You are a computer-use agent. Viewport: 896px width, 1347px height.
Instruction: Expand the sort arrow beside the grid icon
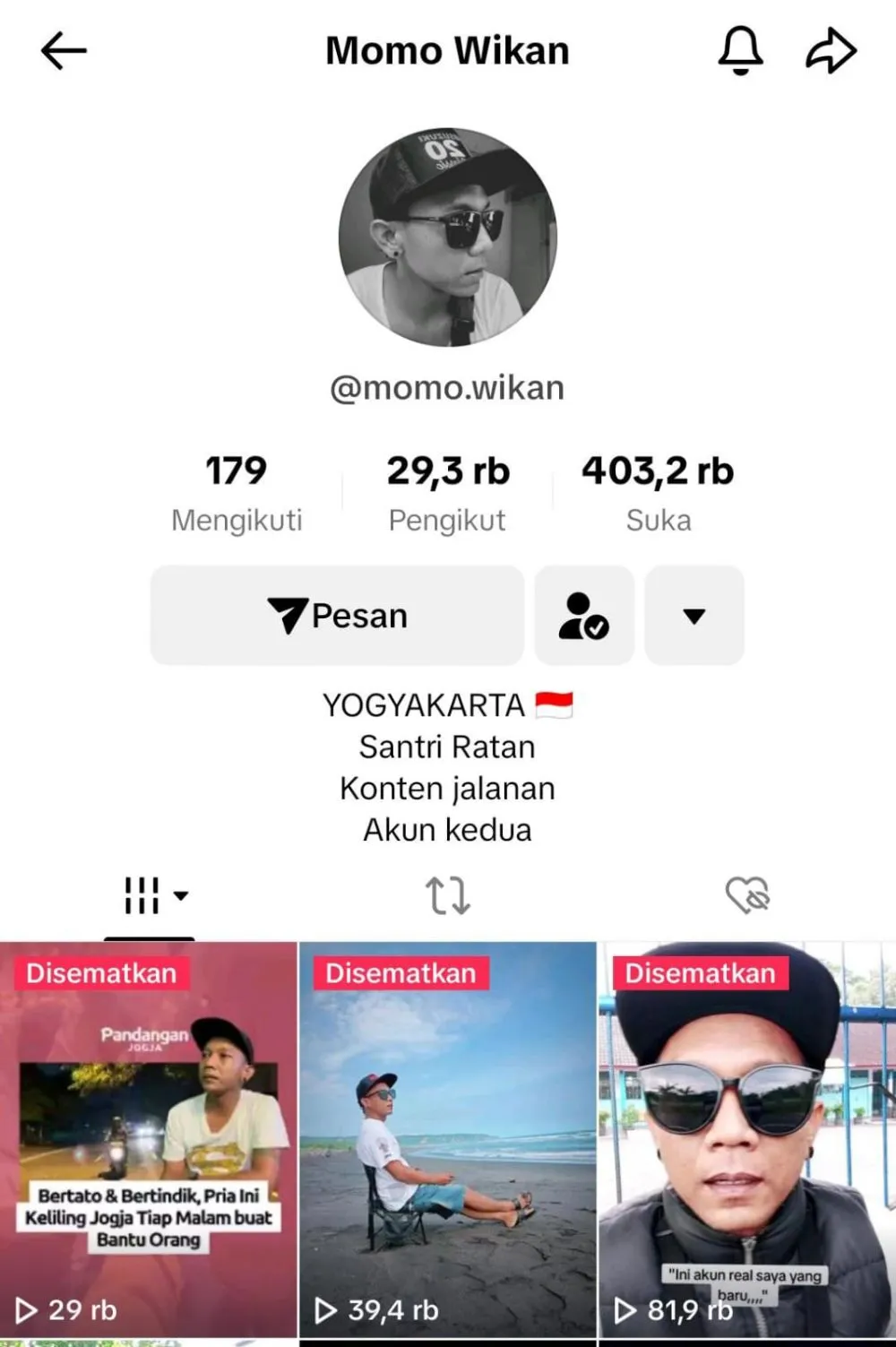click(182, 896)
